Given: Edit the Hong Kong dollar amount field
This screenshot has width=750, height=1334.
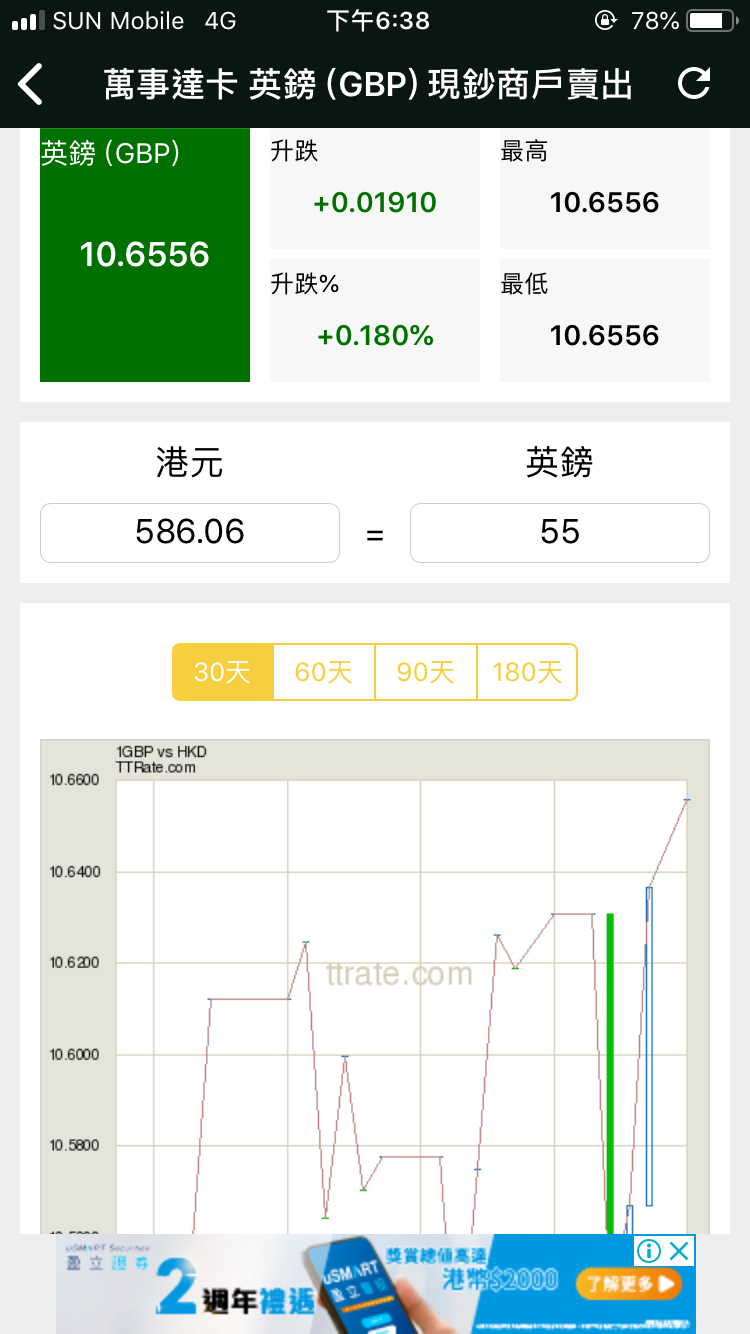Looking at the screenshot, I should 190,532.
